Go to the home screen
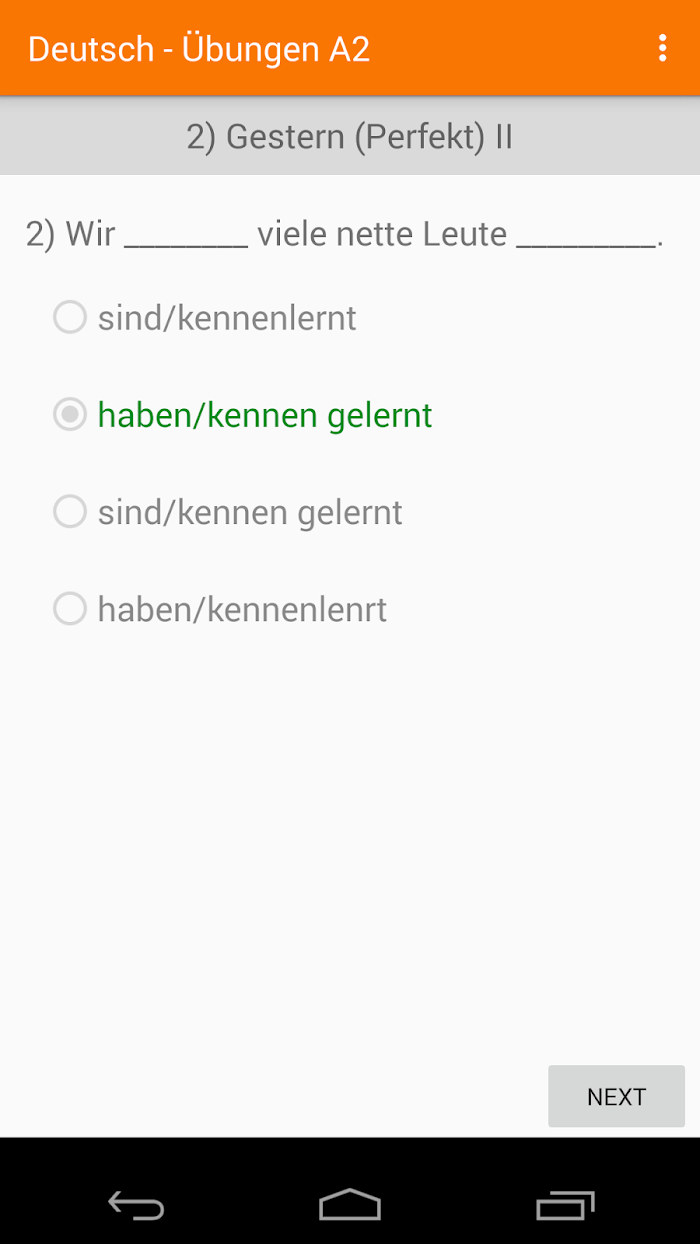The height and width of the screenshot is (1244, 700). (x=350, y=1205)
